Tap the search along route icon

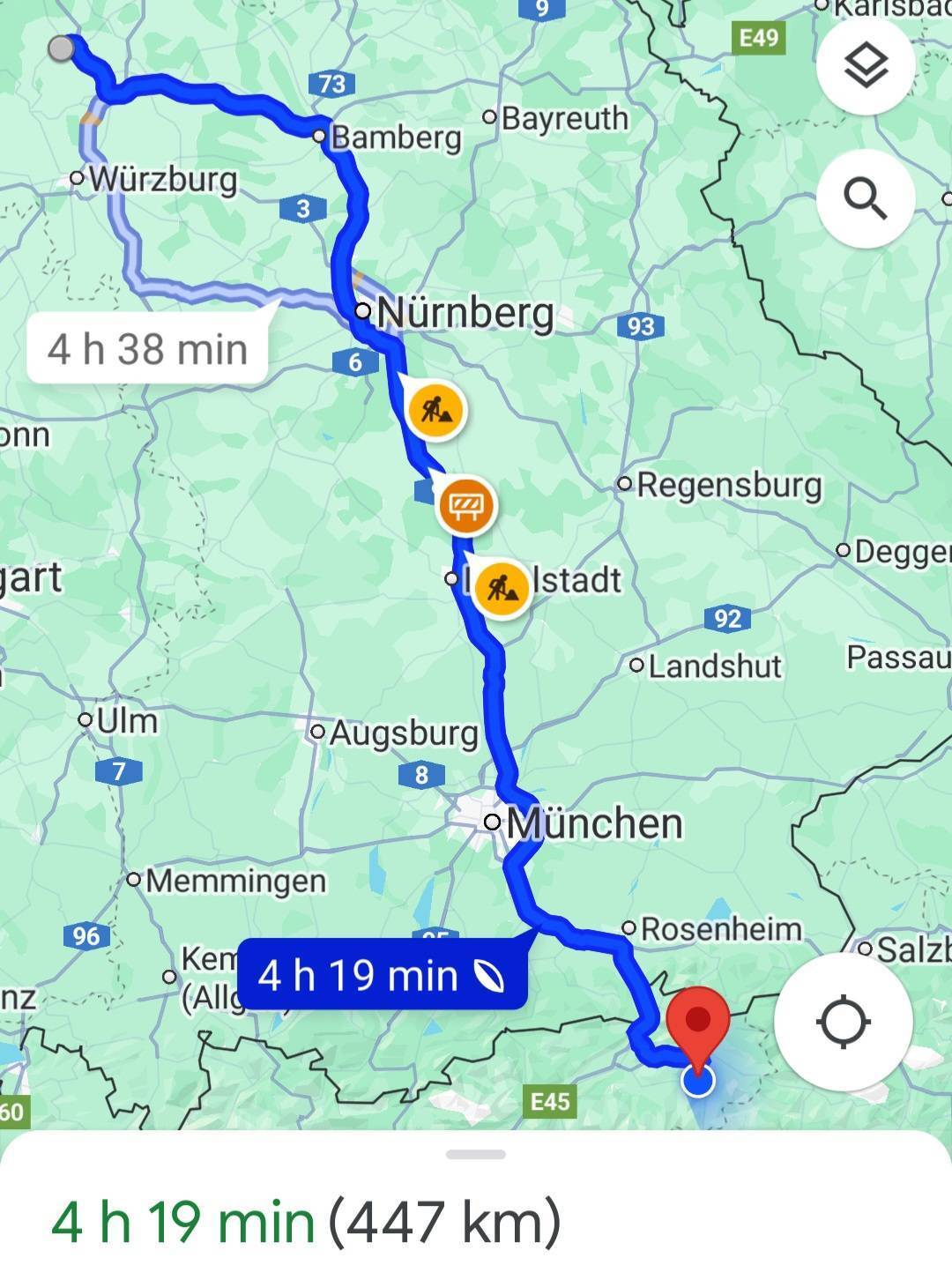tap(866, 198)
